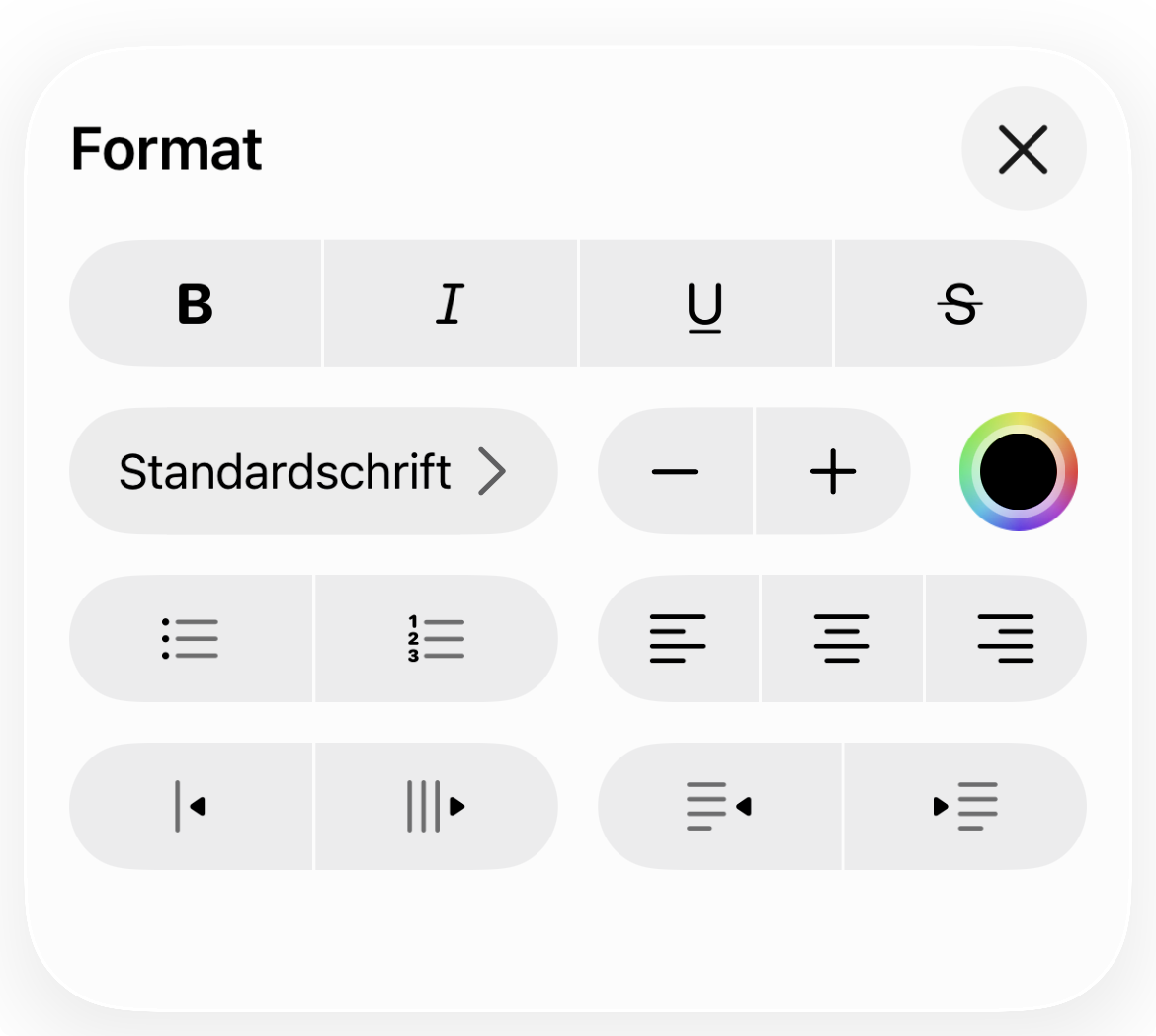Outdent the paragraph
Screen dimensions: 1156x1036
point(719,807)
